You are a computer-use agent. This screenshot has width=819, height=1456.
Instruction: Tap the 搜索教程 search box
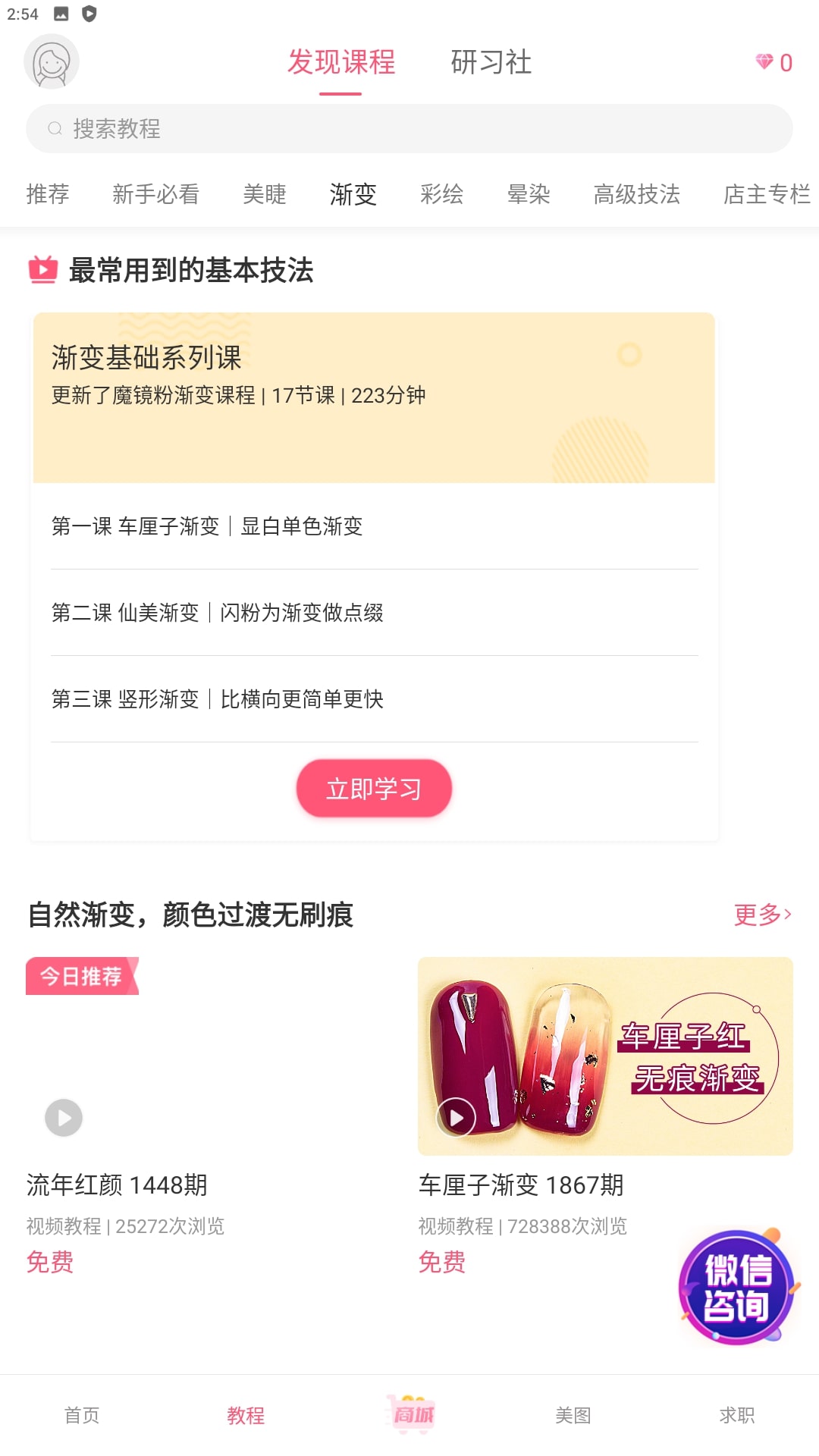[409, 128]
